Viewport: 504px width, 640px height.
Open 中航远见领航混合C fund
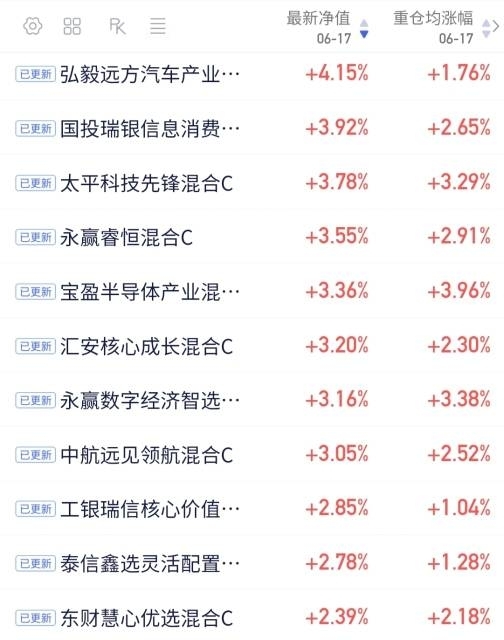pos(252,455)
